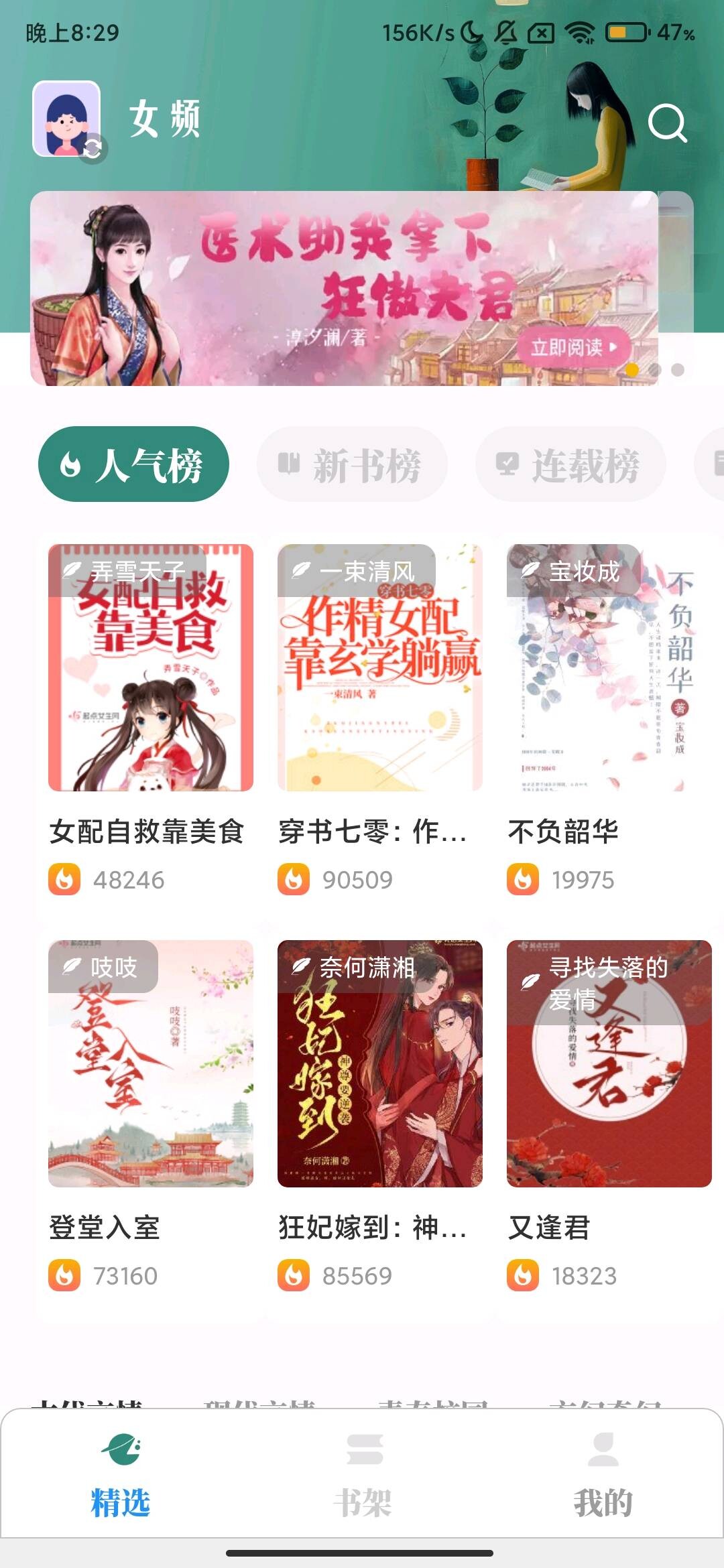
Task: Open the search magnifier icon
Action: (x=667, y=123)
